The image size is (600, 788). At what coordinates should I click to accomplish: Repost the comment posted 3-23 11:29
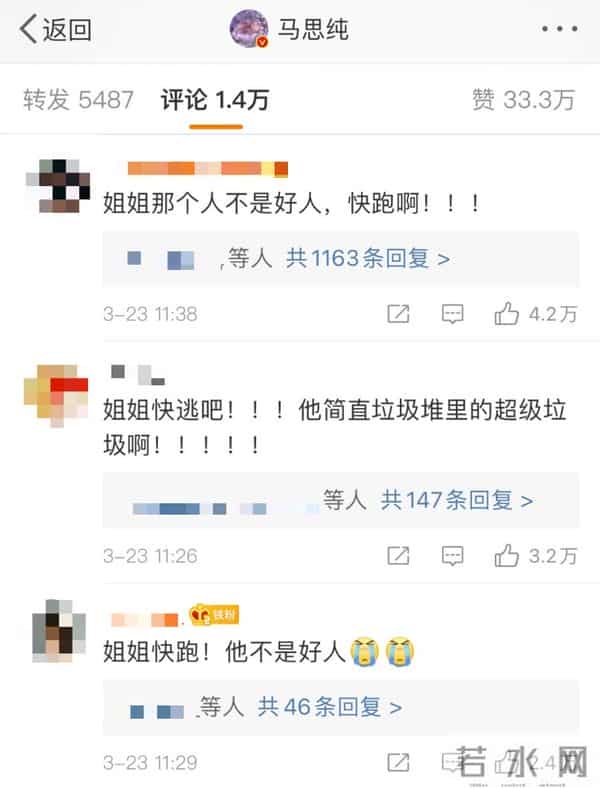tap(398, 763)
